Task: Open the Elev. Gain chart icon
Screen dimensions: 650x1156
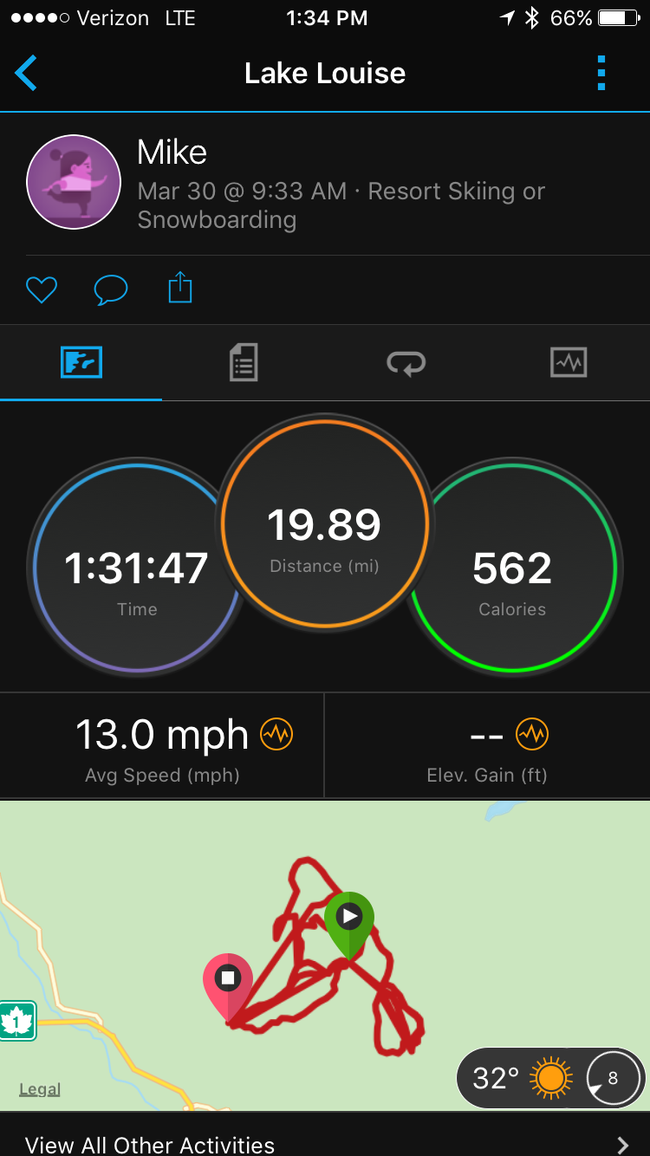Action: tap(532, 736)
